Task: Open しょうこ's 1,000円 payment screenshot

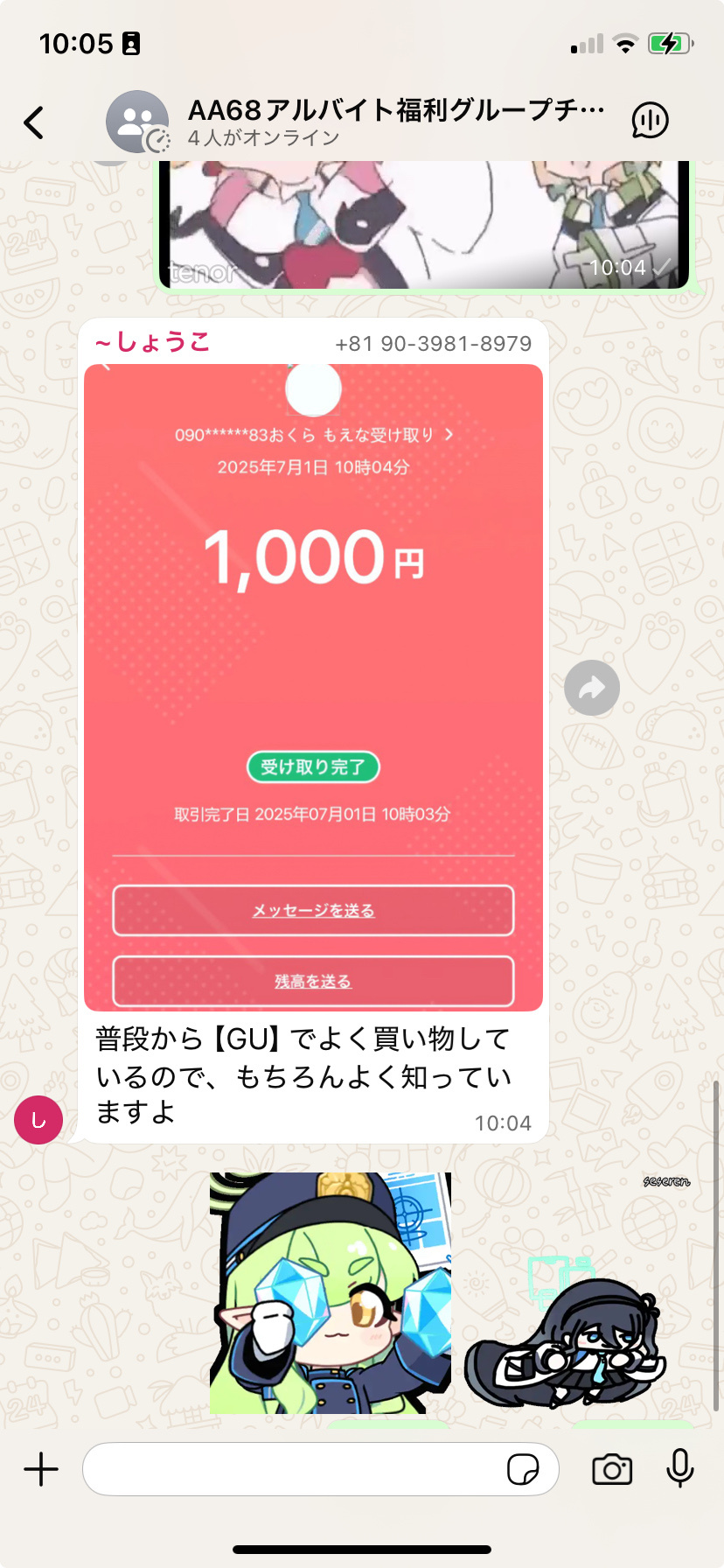Action: pos(313,687)
